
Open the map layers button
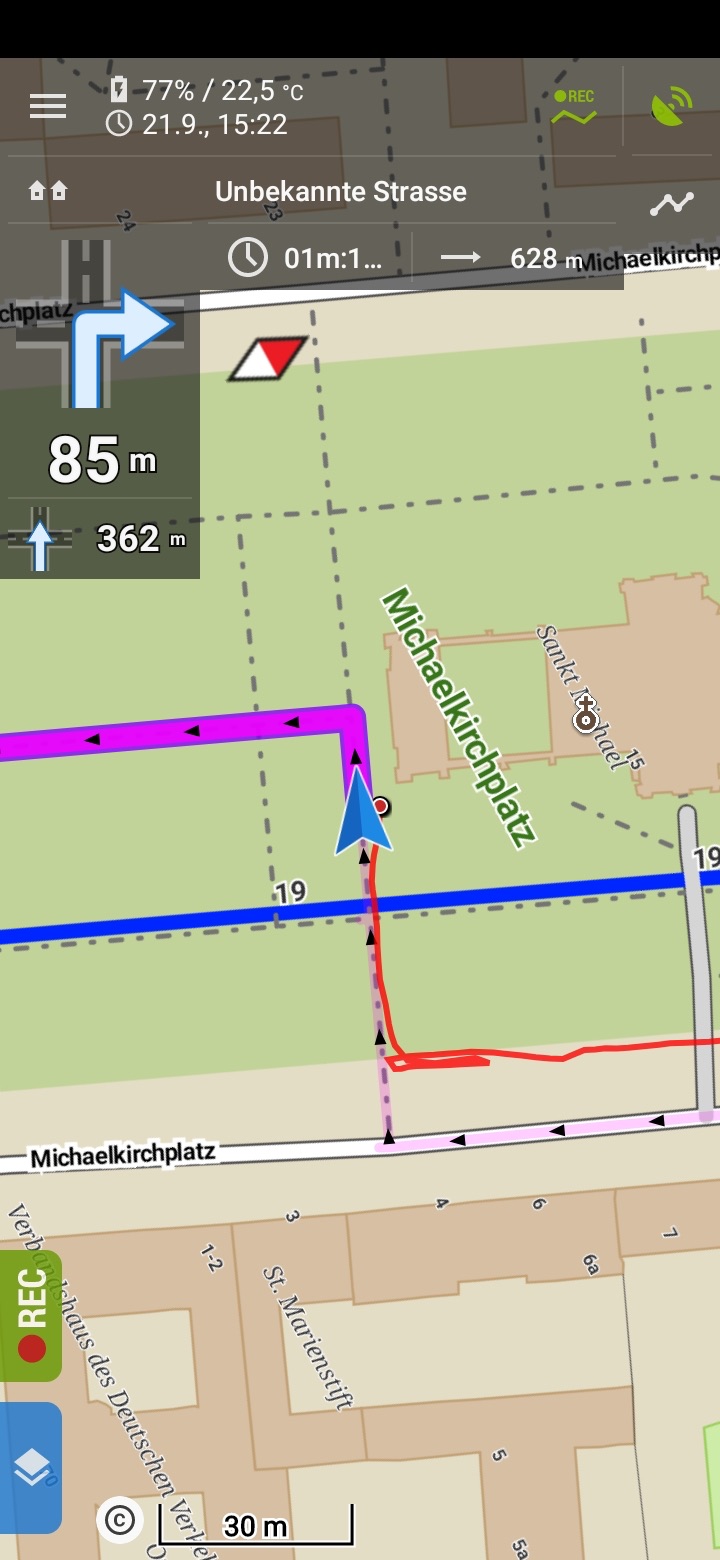coord(31,1467)
